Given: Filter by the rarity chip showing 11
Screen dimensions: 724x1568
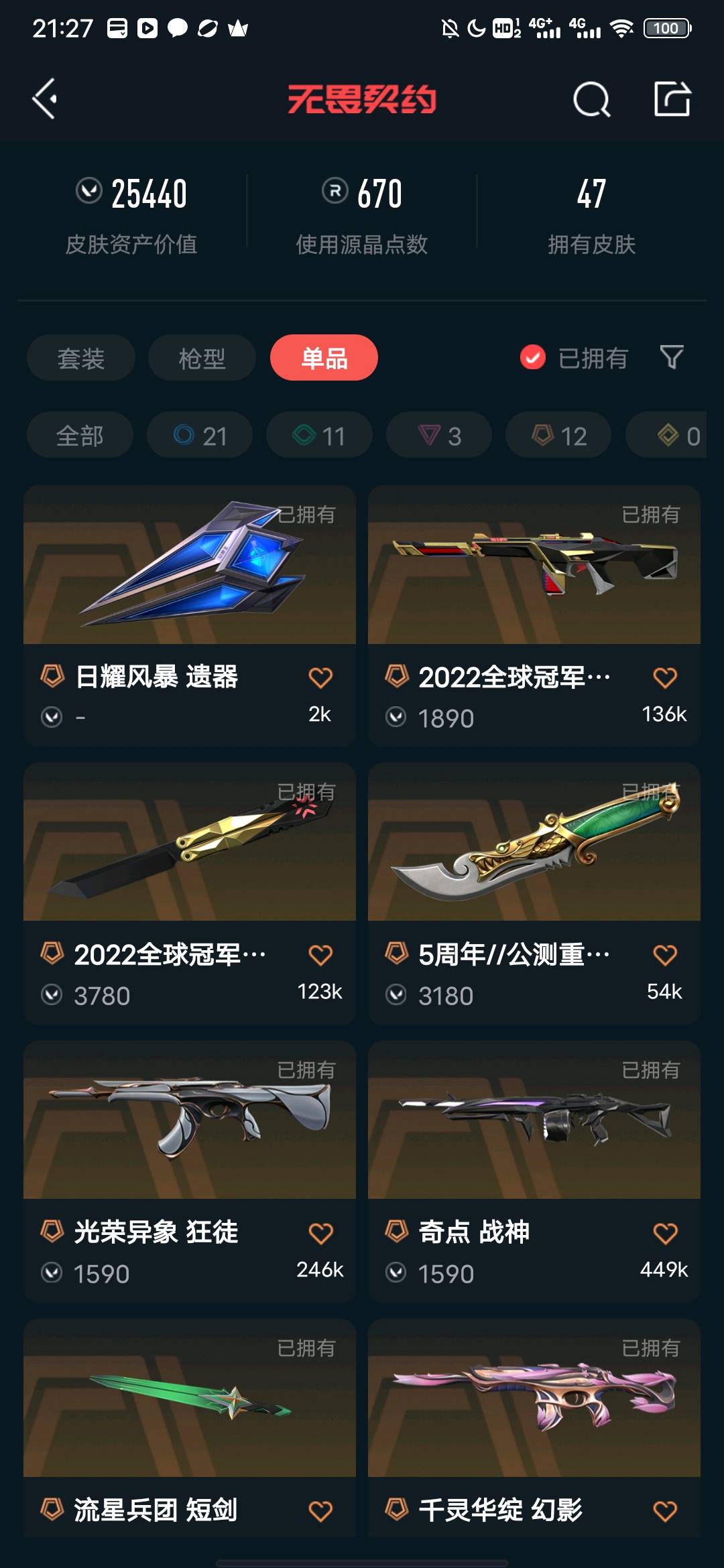Looking at the screenshot, I should tap(319, 436).
